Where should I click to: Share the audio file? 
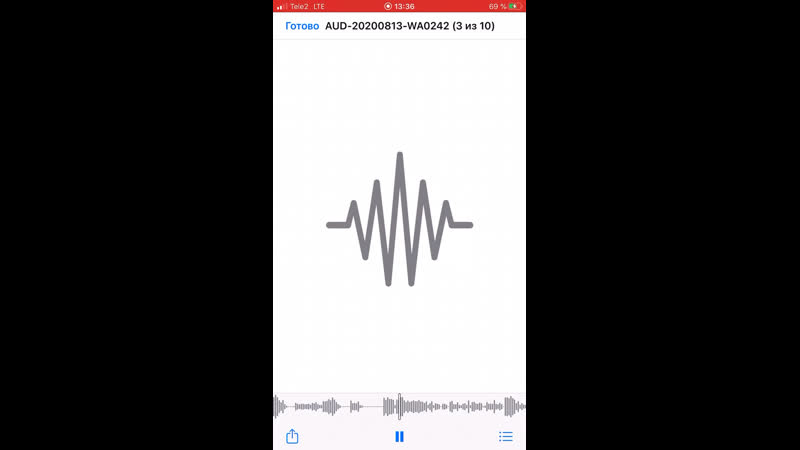(292, 436)
